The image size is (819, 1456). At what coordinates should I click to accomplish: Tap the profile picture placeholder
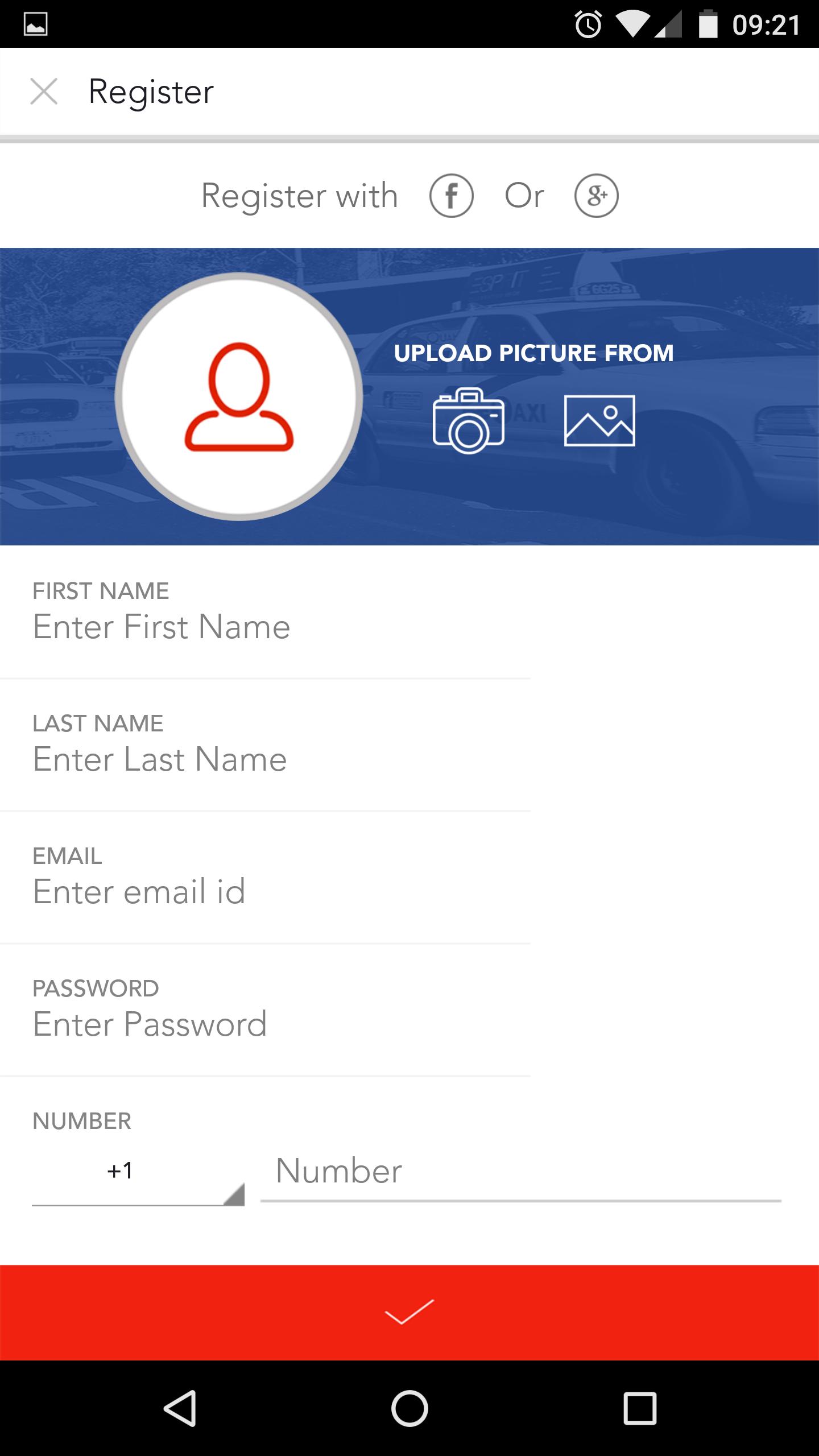239,396
